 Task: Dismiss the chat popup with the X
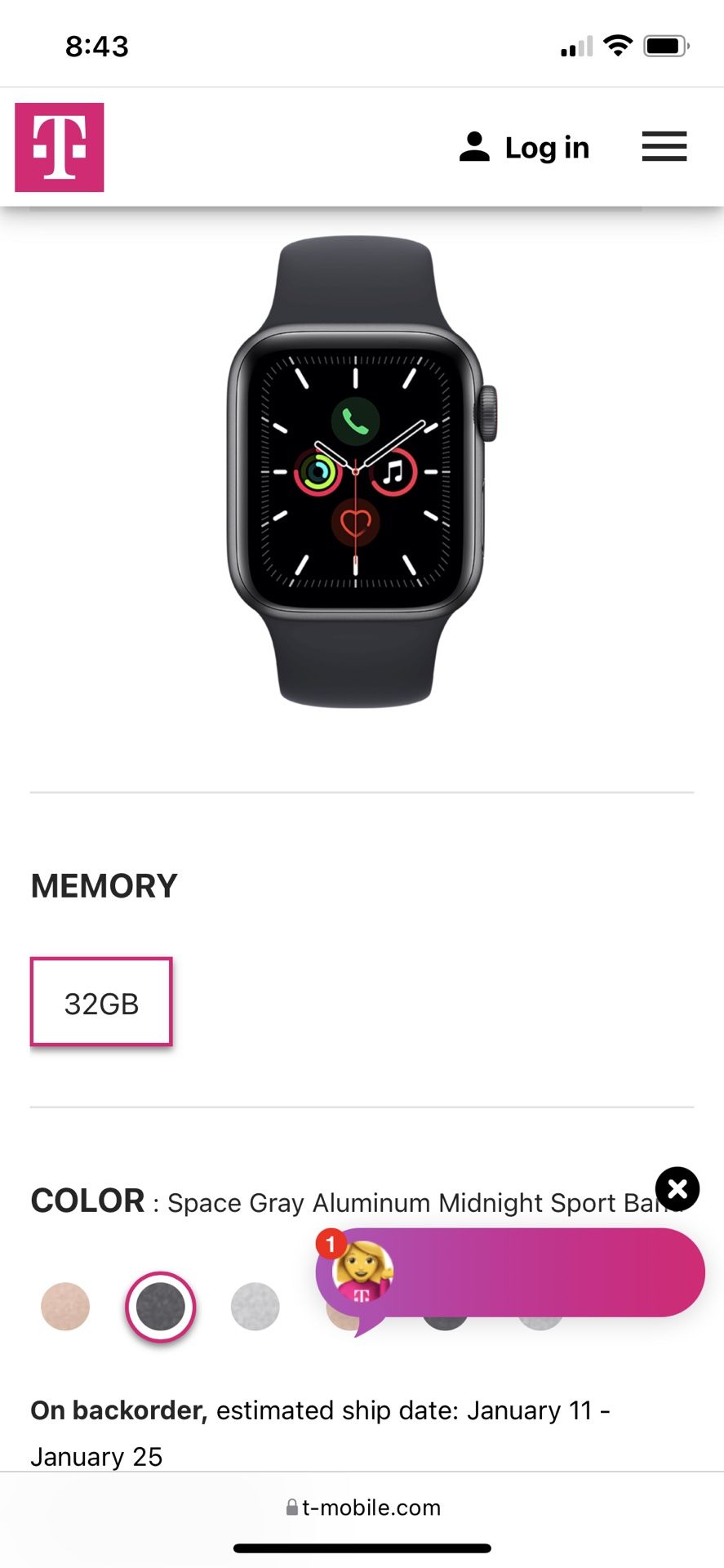point(677,1189)
